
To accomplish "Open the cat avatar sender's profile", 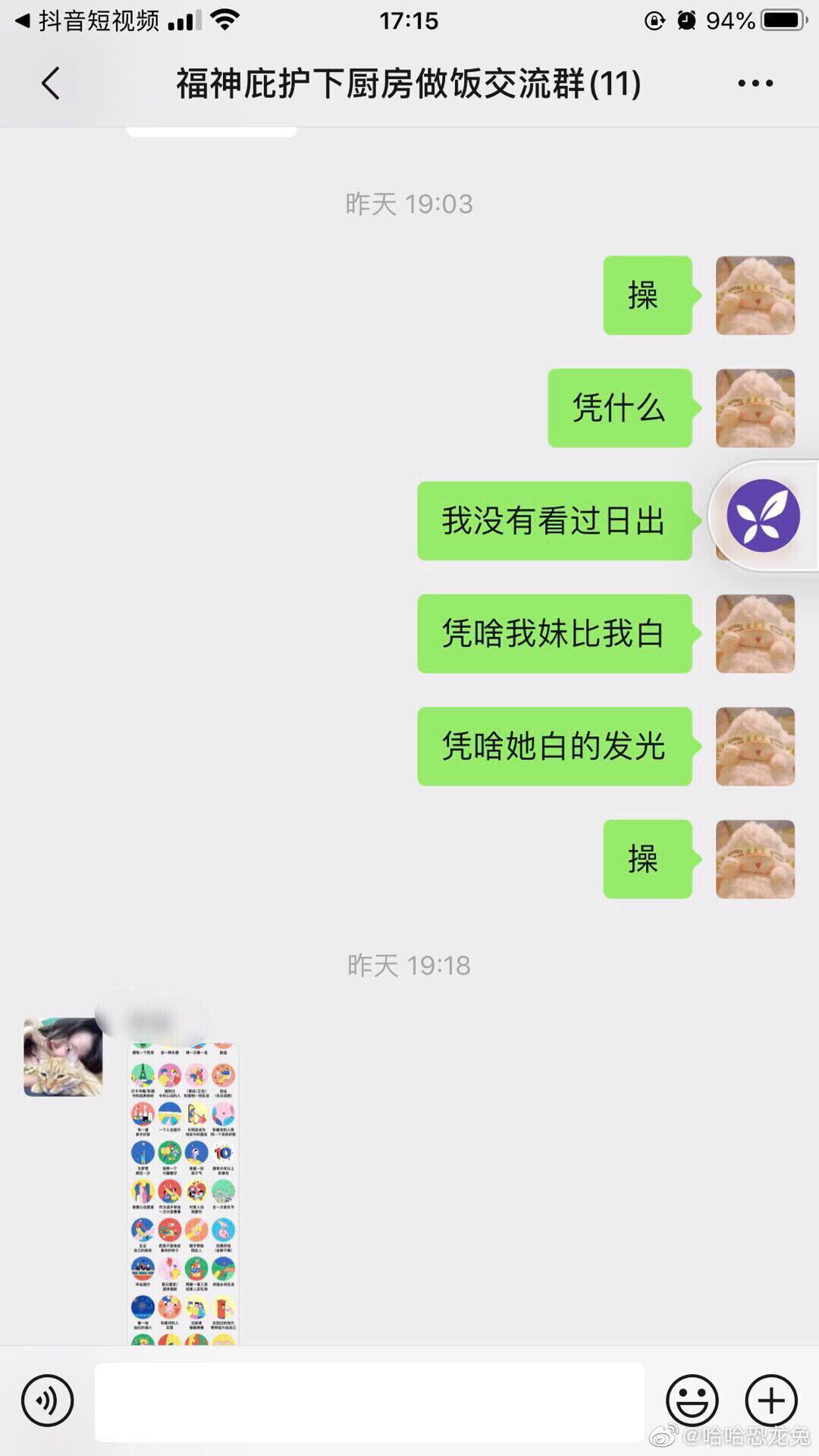I will [63, 1056].
